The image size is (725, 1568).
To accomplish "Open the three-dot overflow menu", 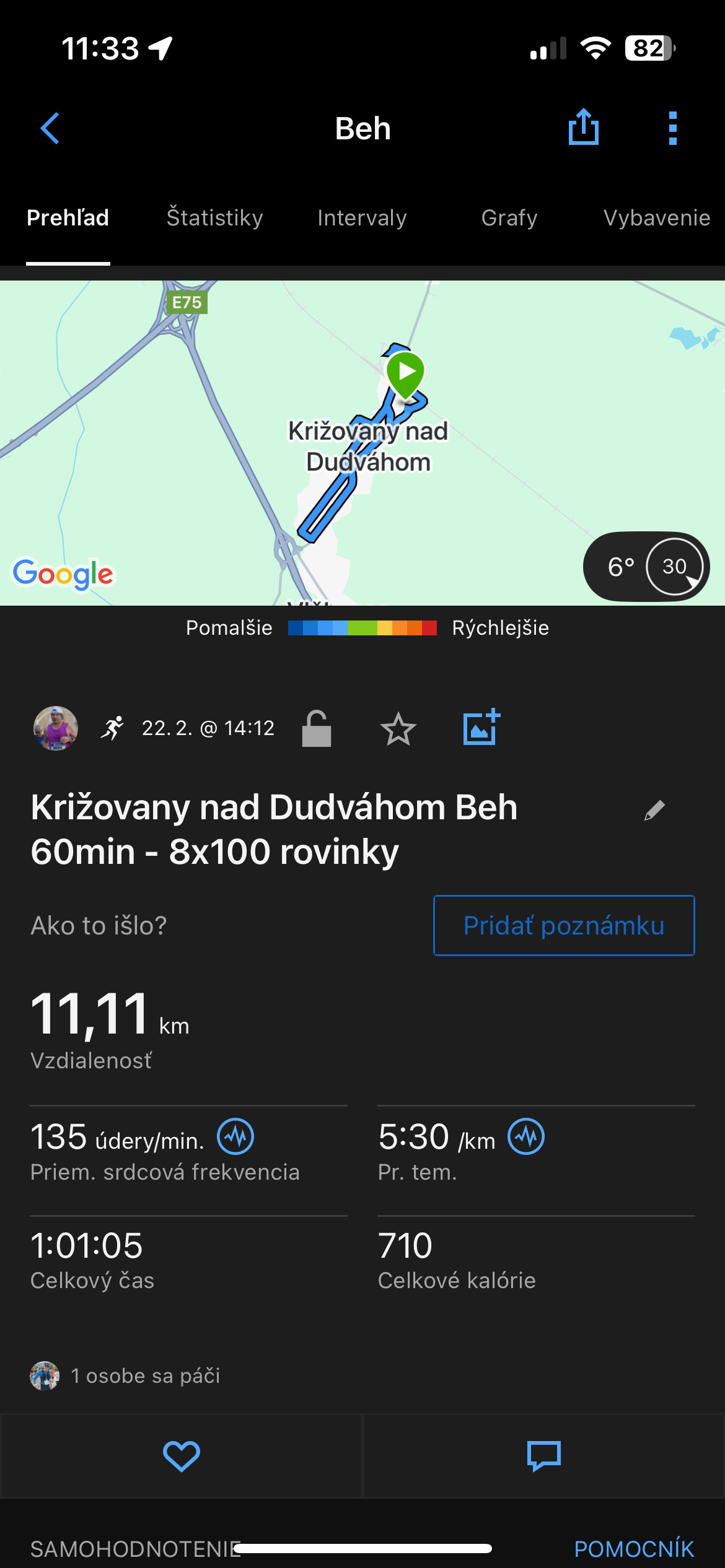I will (673, 128).
